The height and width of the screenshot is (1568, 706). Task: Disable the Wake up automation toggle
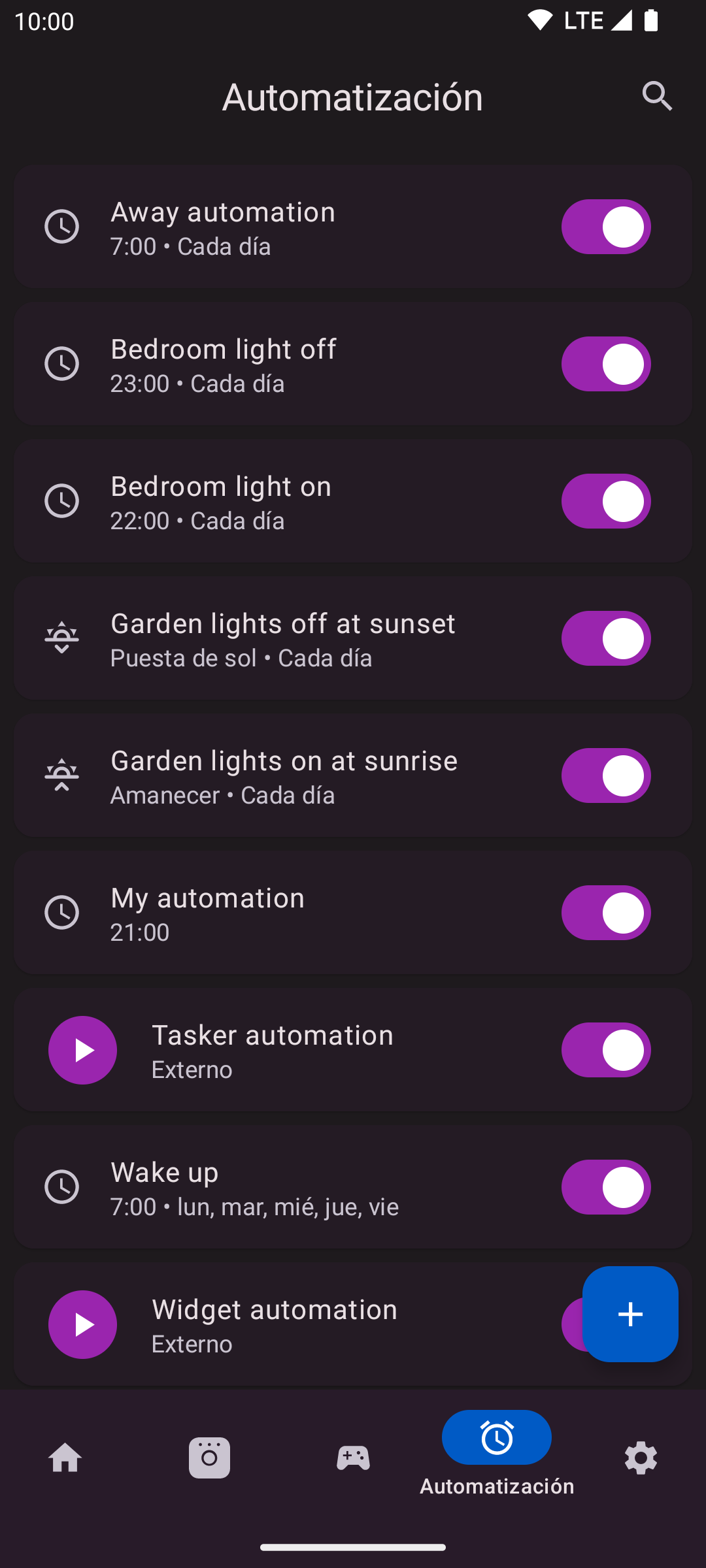click(x=606, y=1187)
